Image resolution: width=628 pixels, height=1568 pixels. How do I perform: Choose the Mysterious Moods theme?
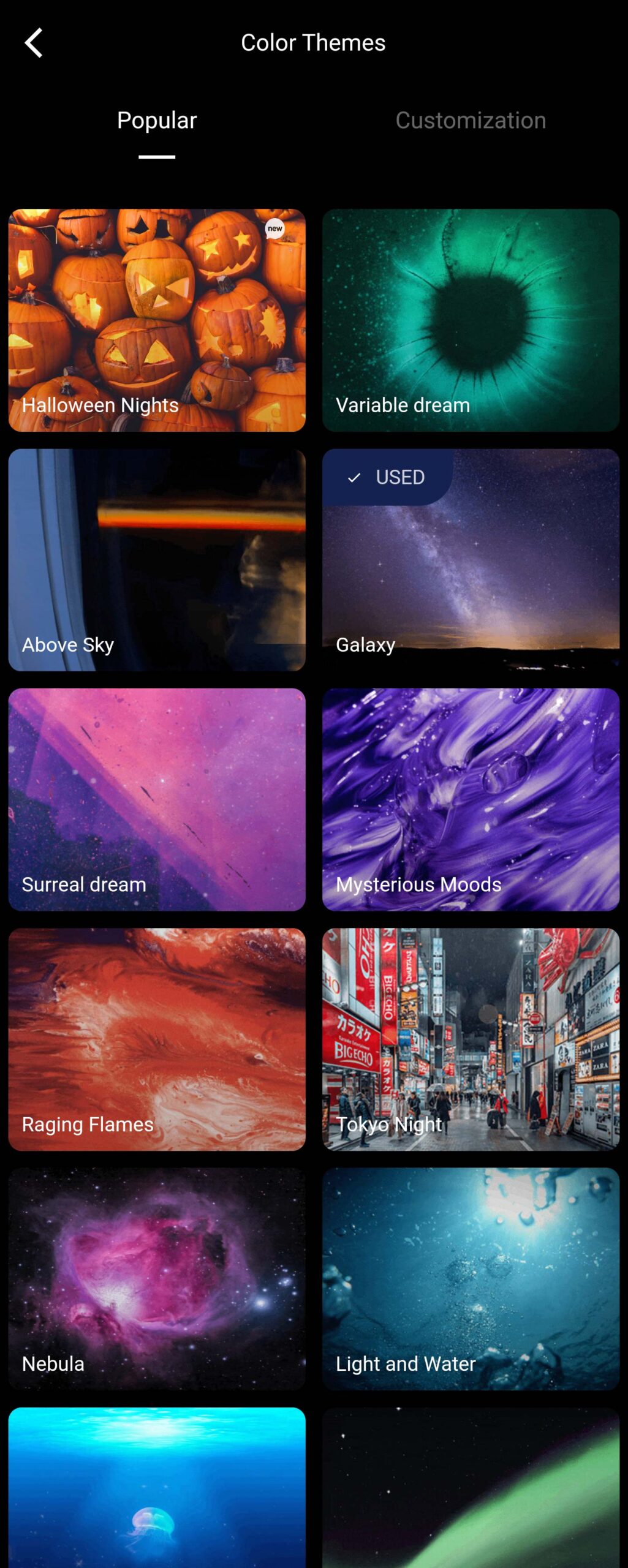[471, 799]
